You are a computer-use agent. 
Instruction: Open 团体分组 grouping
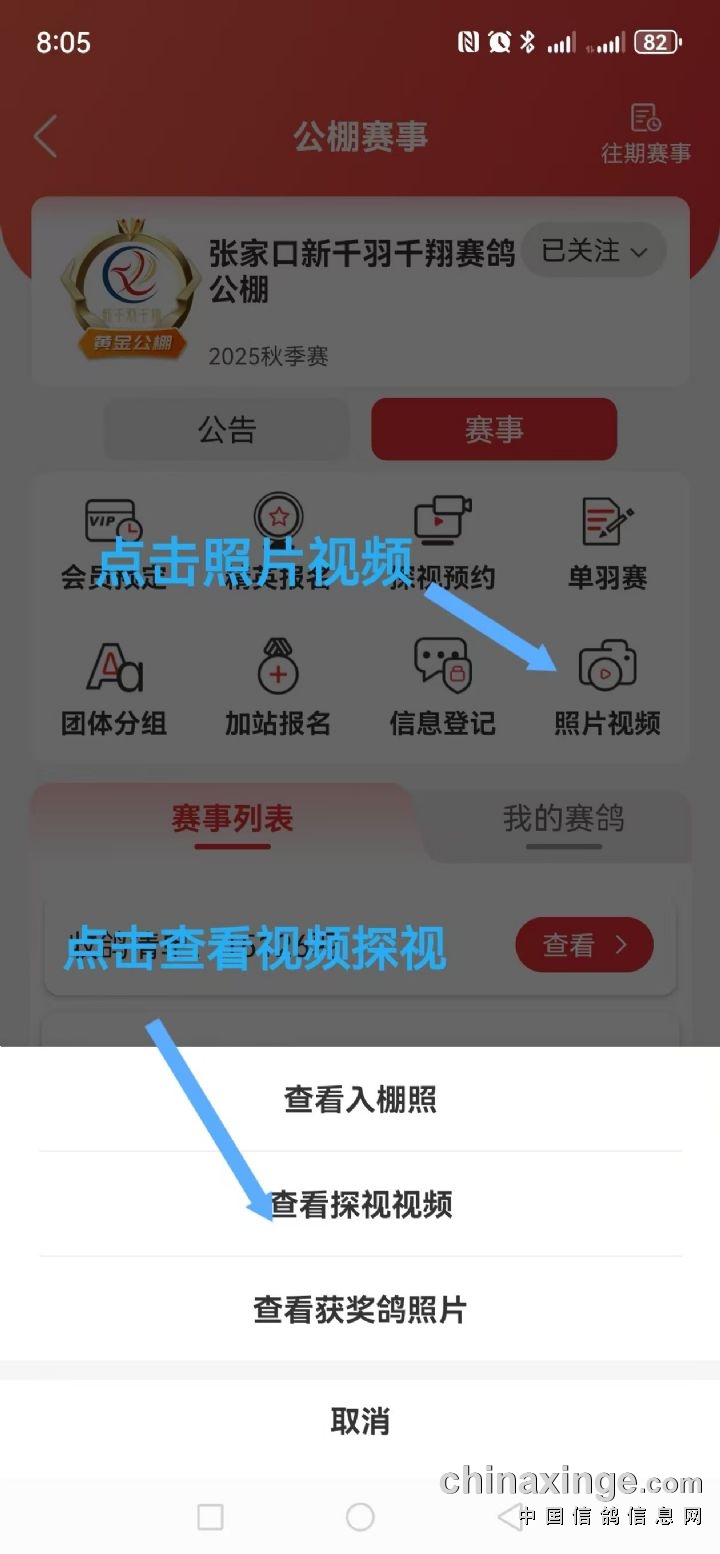tap(114, 688)
